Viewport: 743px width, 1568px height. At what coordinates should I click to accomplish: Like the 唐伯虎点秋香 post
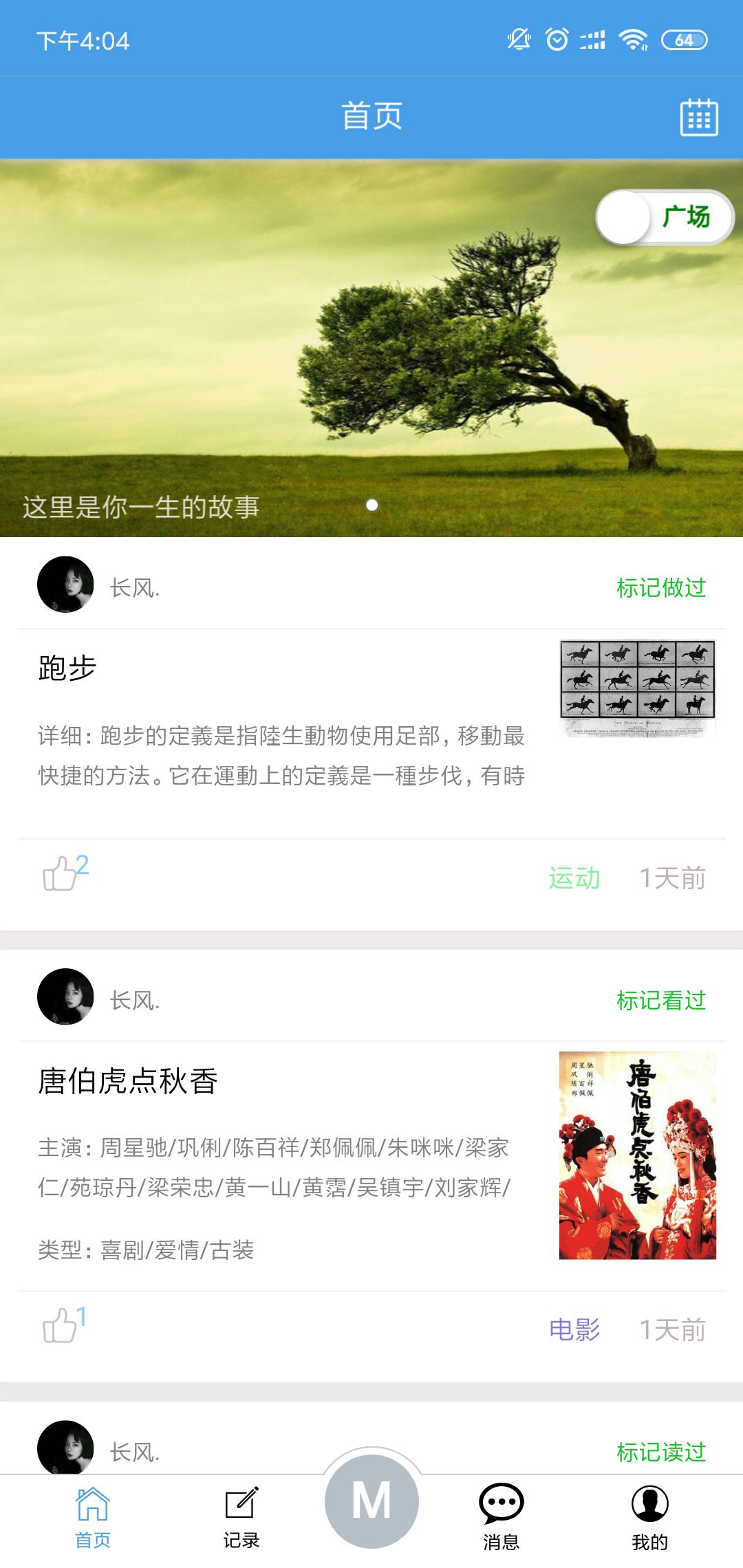click(61, 1325)
